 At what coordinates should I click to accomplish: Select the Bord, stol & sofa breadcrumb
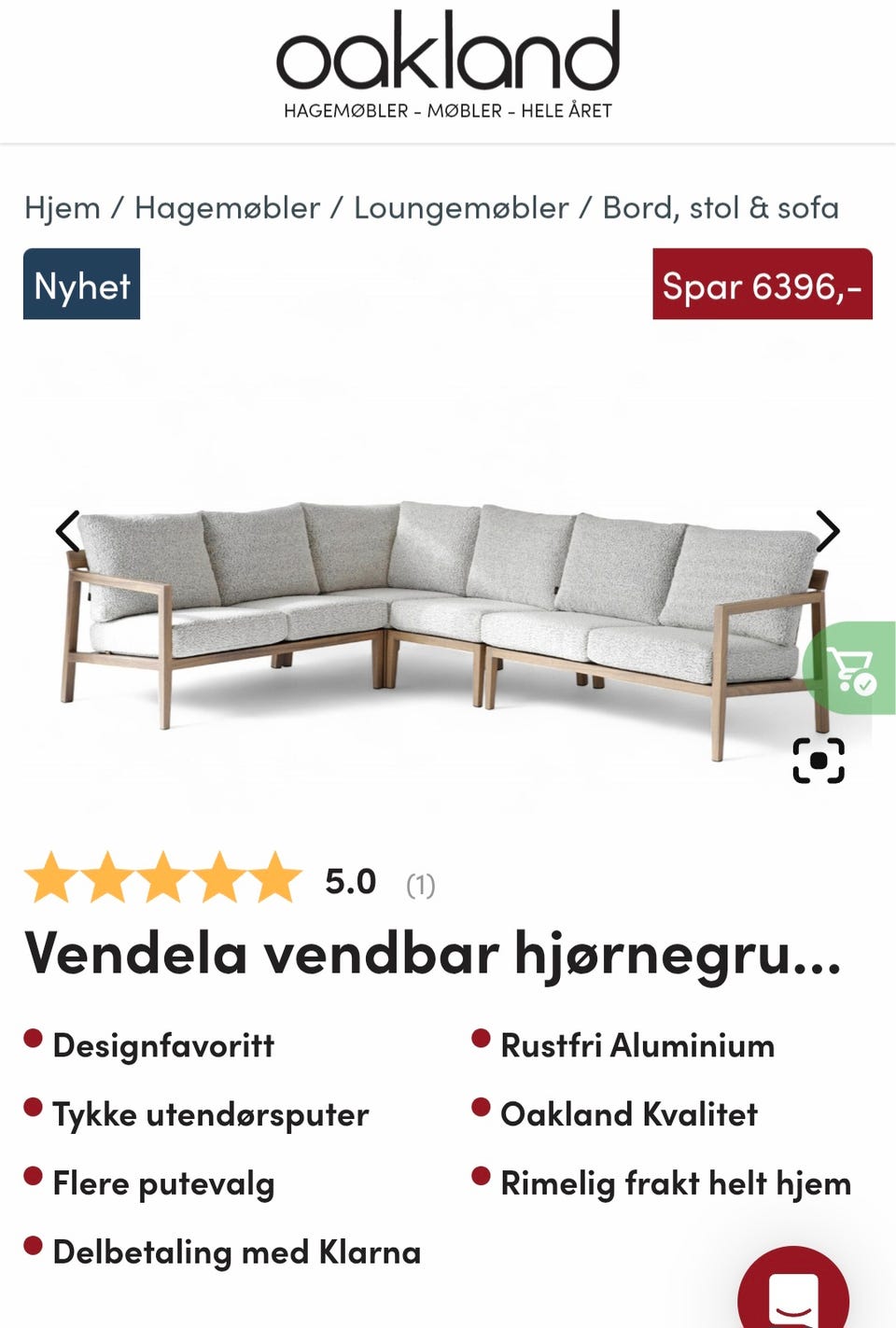coord(721,207)
